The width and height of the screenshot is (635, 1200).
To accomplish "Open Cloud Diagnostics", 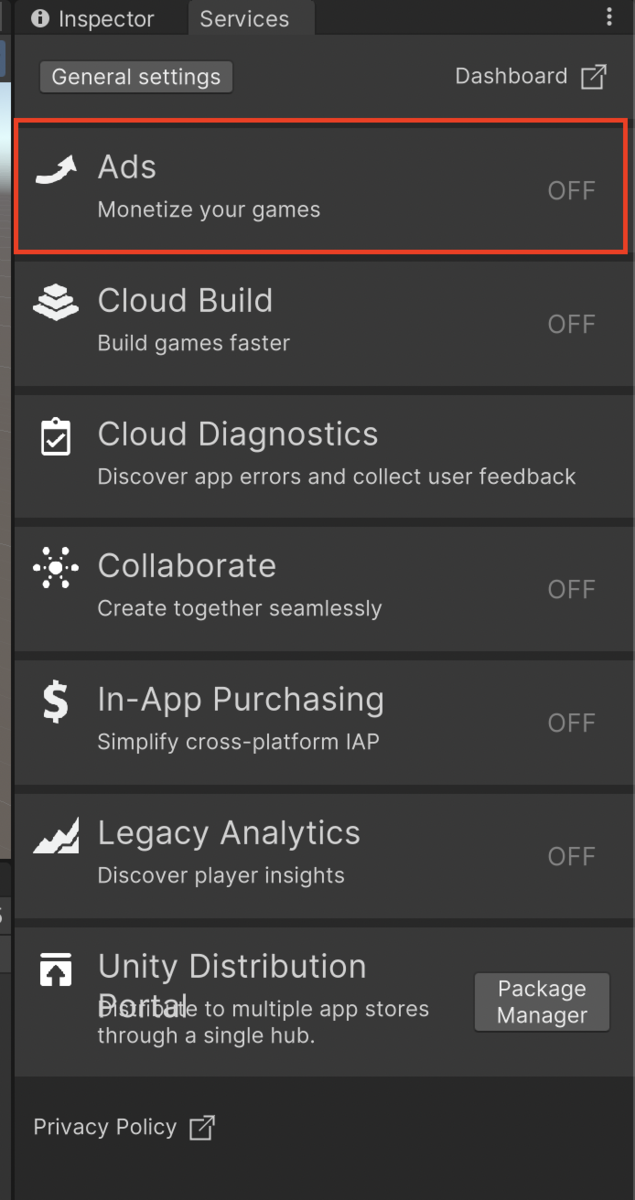I will point(320,453).
